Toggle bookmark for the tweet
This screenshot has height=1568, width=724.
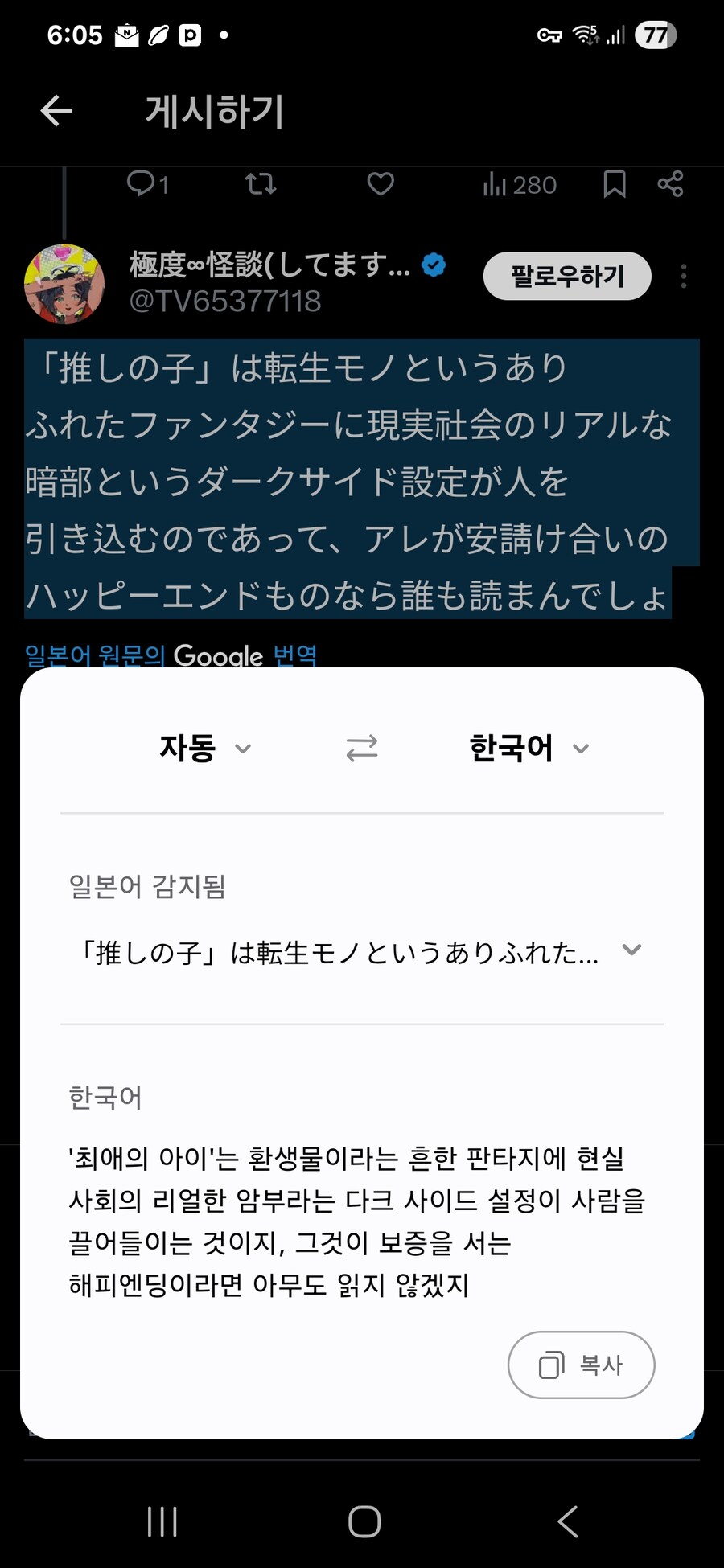[615, 185]
